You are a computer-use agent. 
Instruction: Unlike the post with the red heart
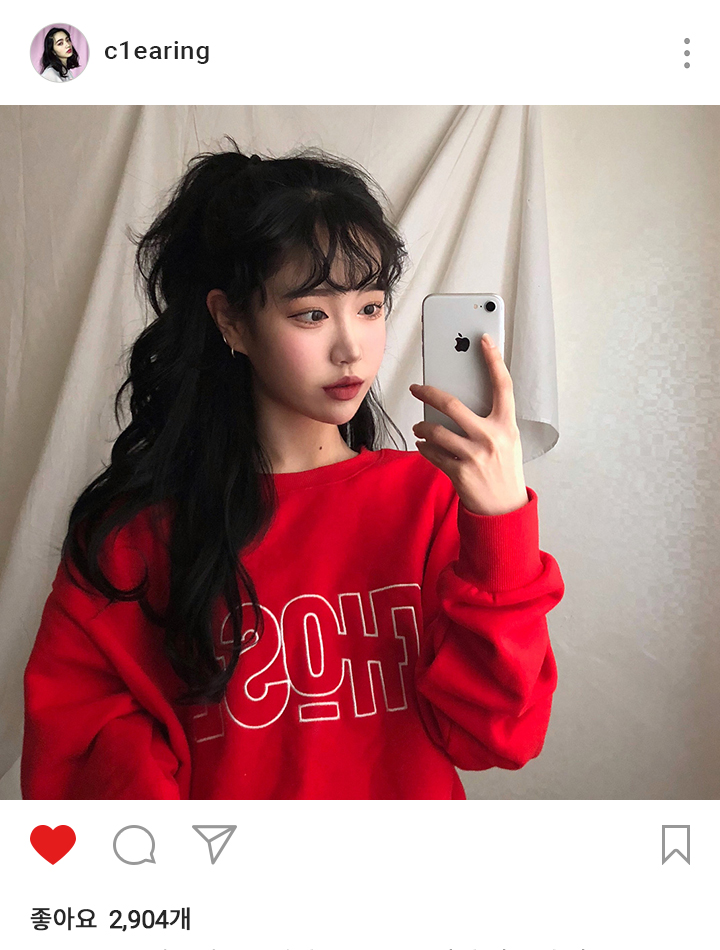53,845
